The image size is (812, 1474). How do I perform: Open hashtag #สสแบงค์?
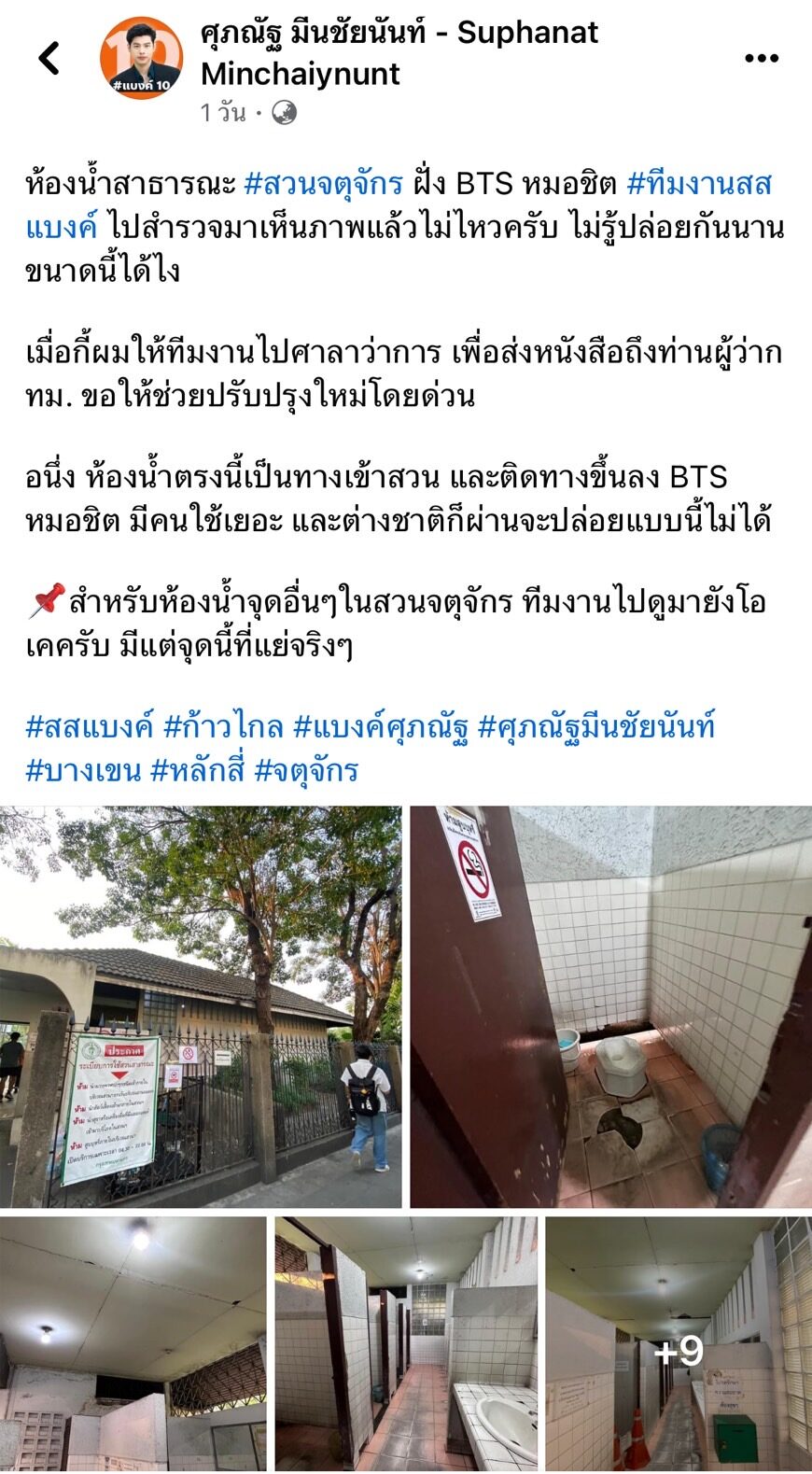[x=90, y=726]
